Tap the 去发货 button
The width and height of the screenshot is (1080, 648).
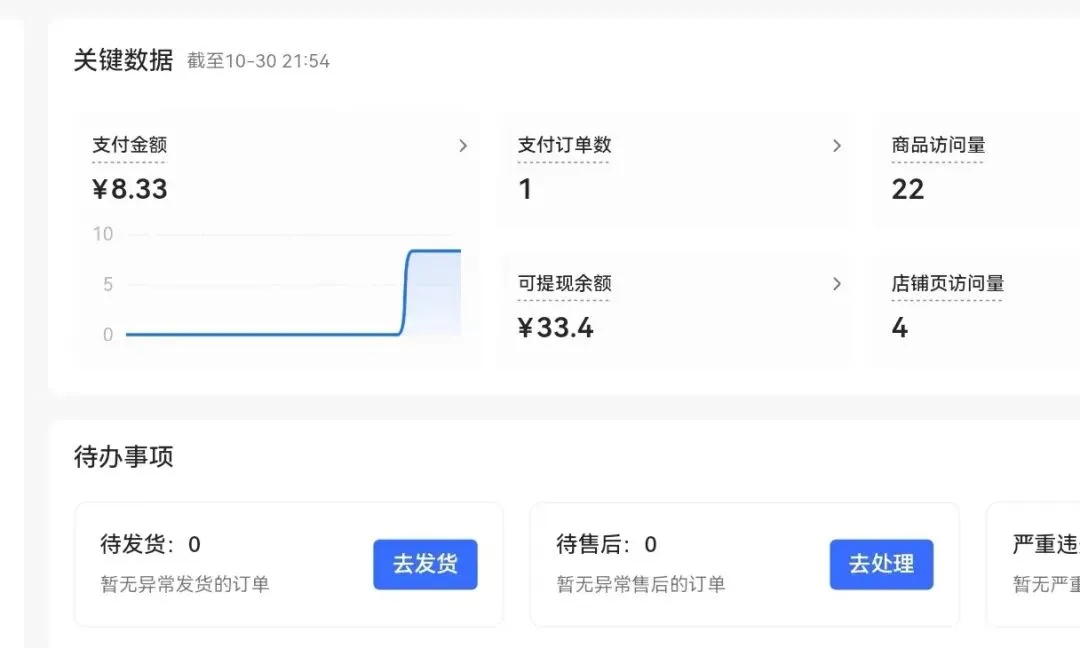425,564
